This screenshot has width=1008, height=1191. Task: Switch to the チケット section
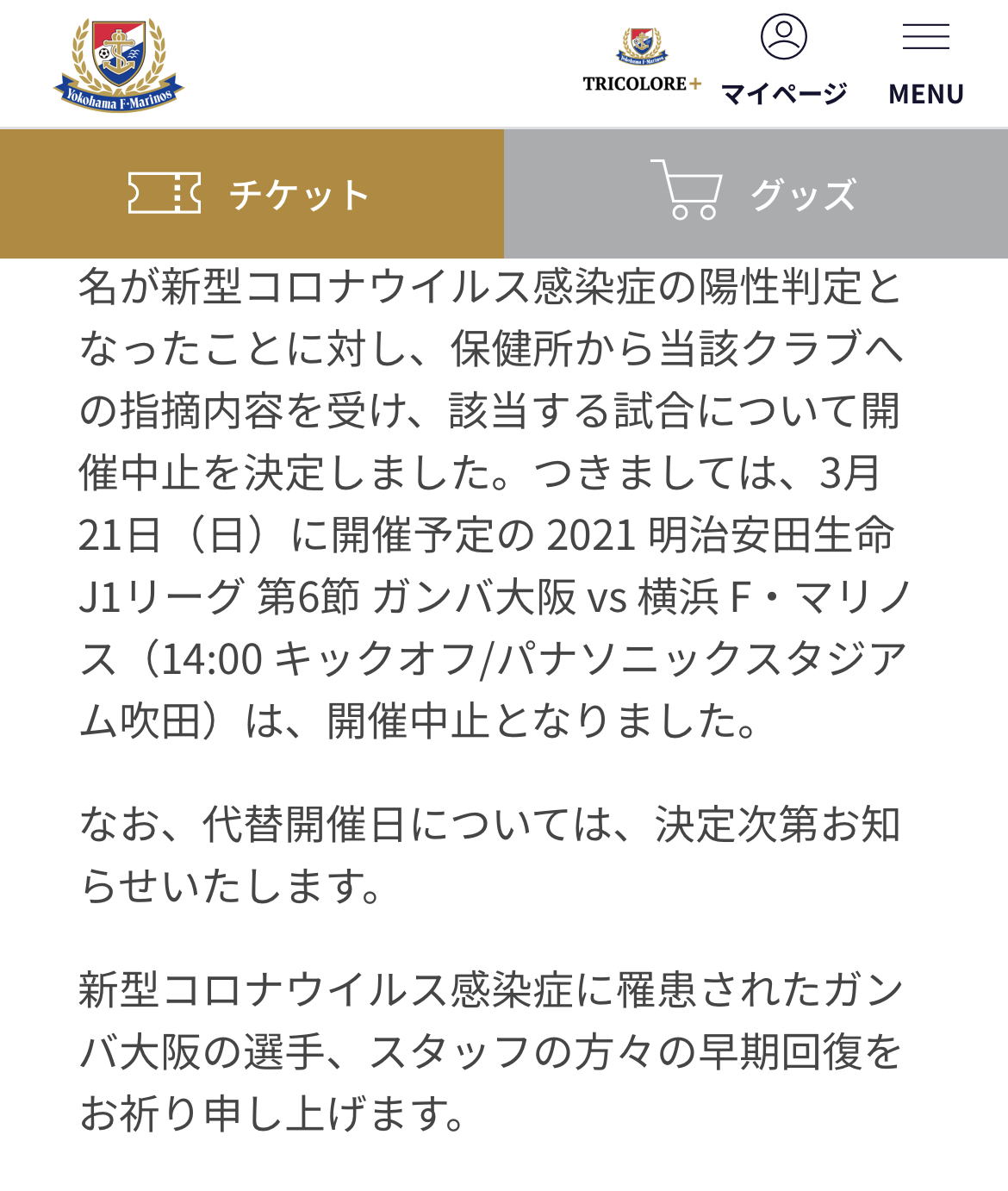(x=252, y=194)
